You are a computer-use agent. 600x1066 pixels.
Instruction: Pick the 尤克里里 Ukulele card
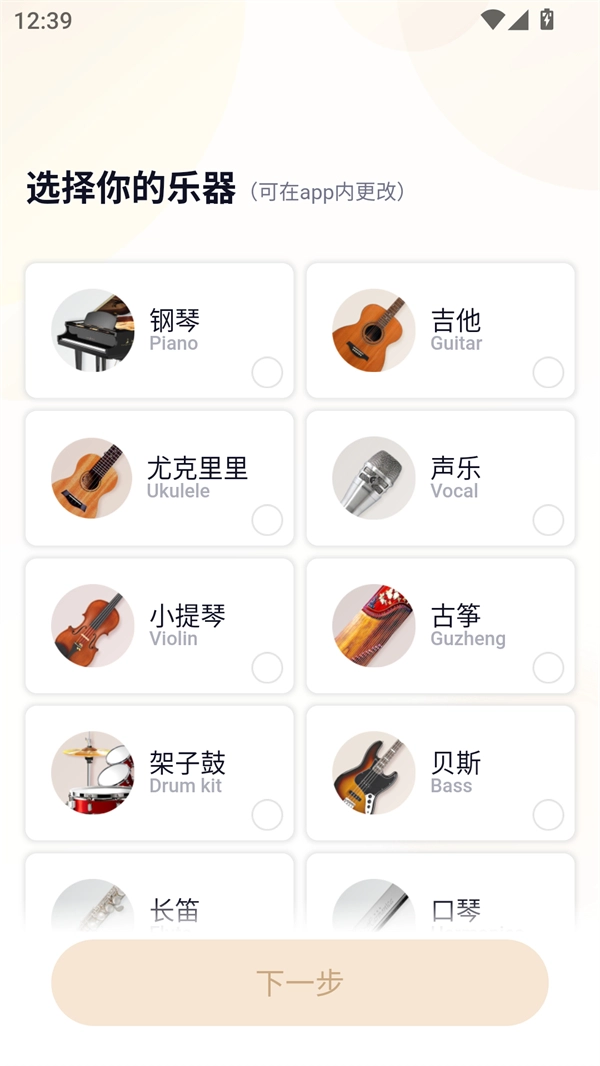[159, 478]
